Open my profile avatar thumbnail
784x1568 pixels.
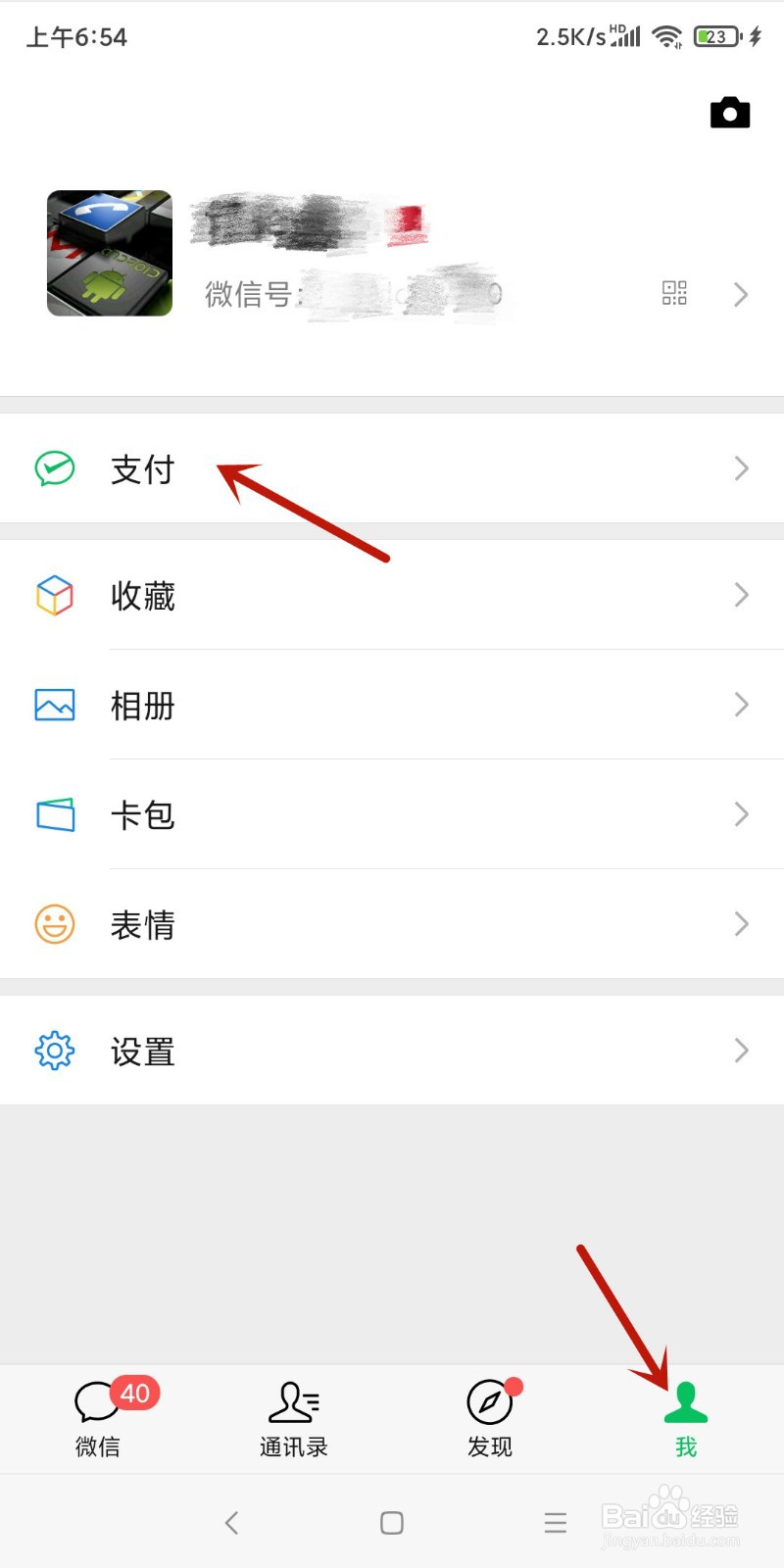(109, 252)
